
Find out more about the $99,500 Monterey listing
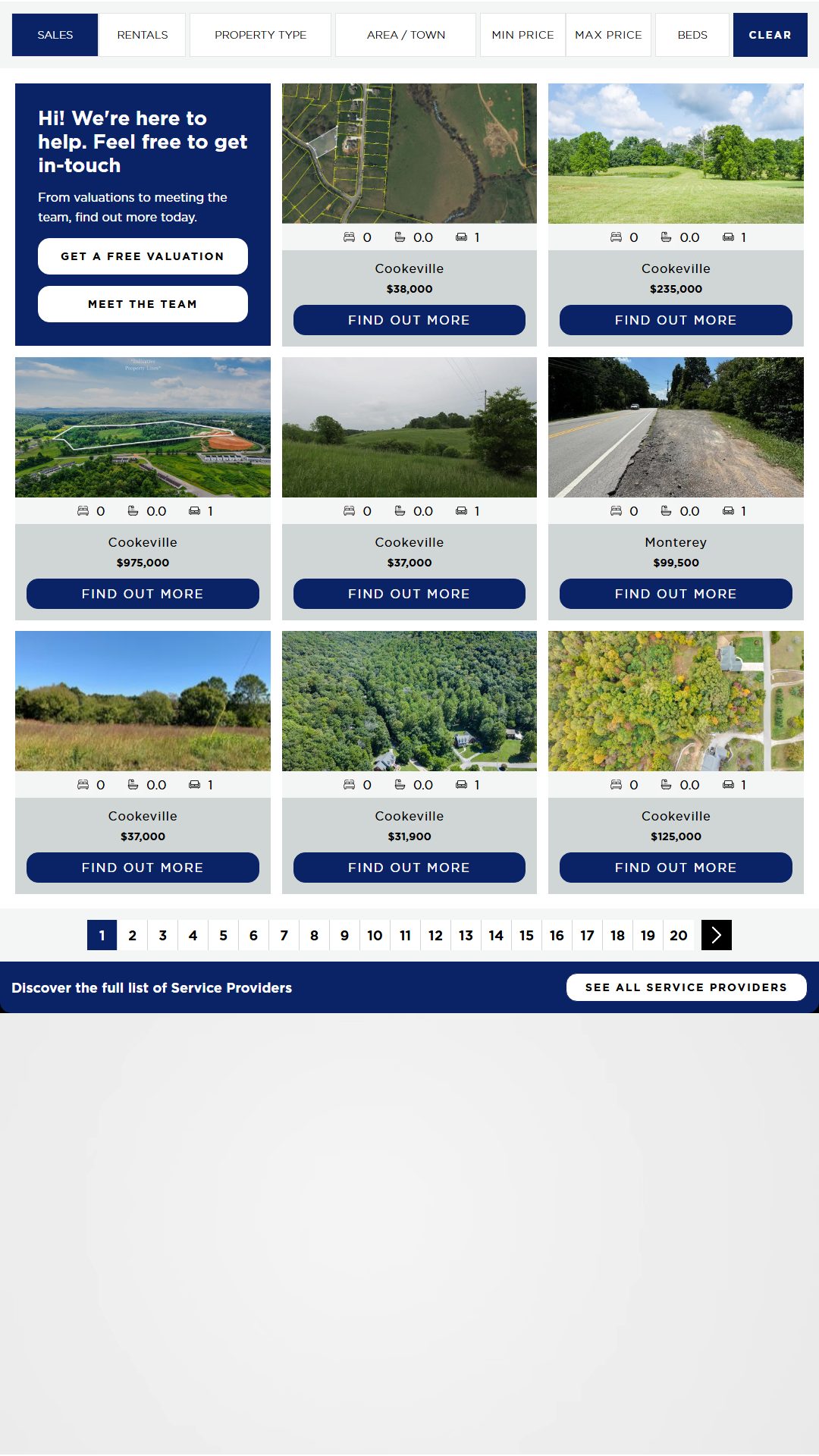point(676,594)
